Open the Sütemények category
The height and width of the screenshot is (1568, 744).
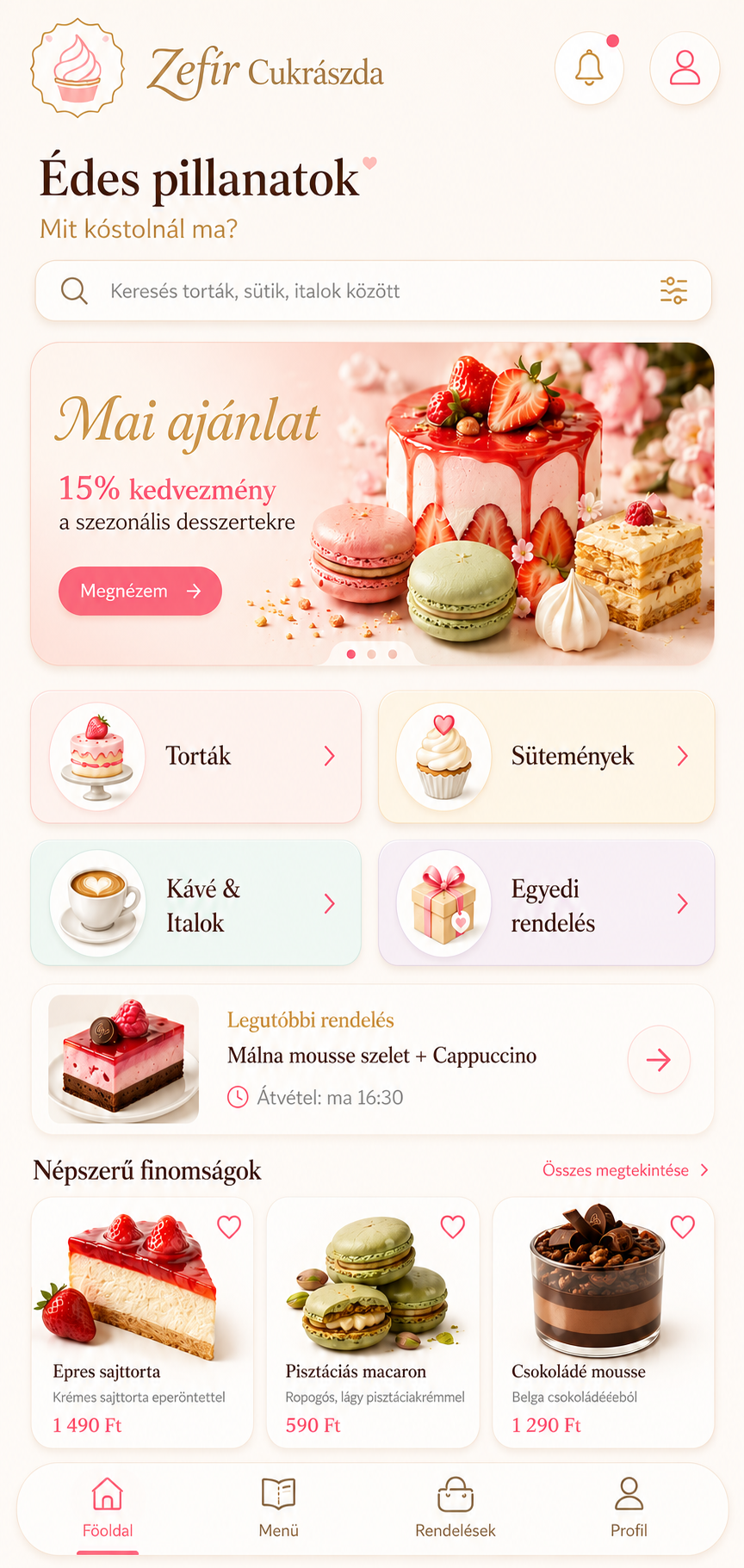tap(546, 756)
